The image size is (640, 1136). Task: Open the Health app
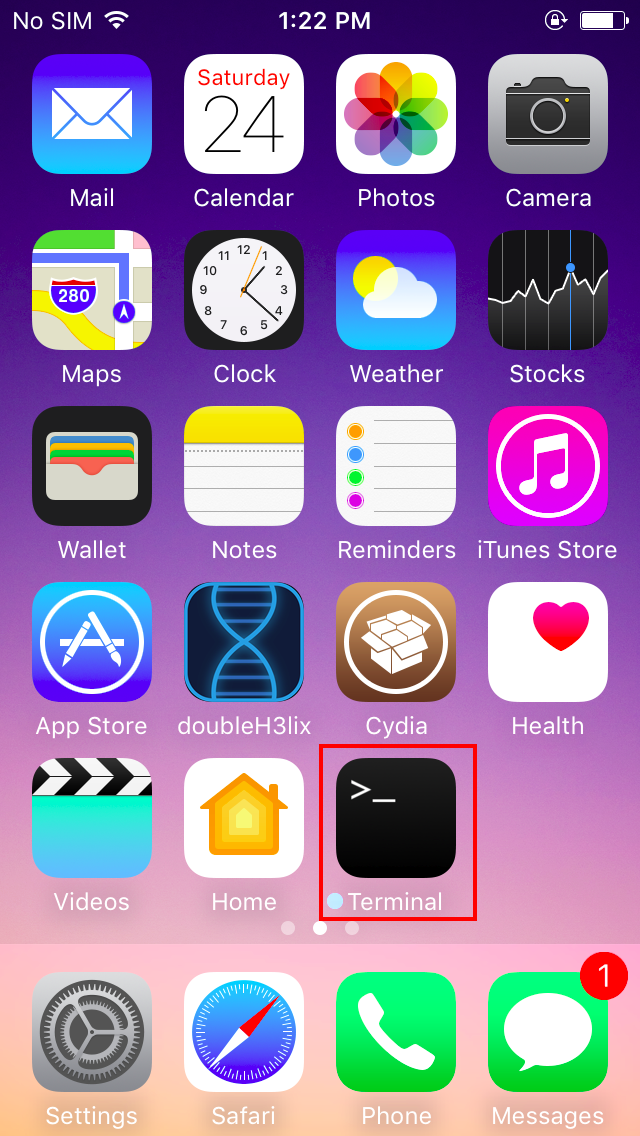[x=548, y=642]
